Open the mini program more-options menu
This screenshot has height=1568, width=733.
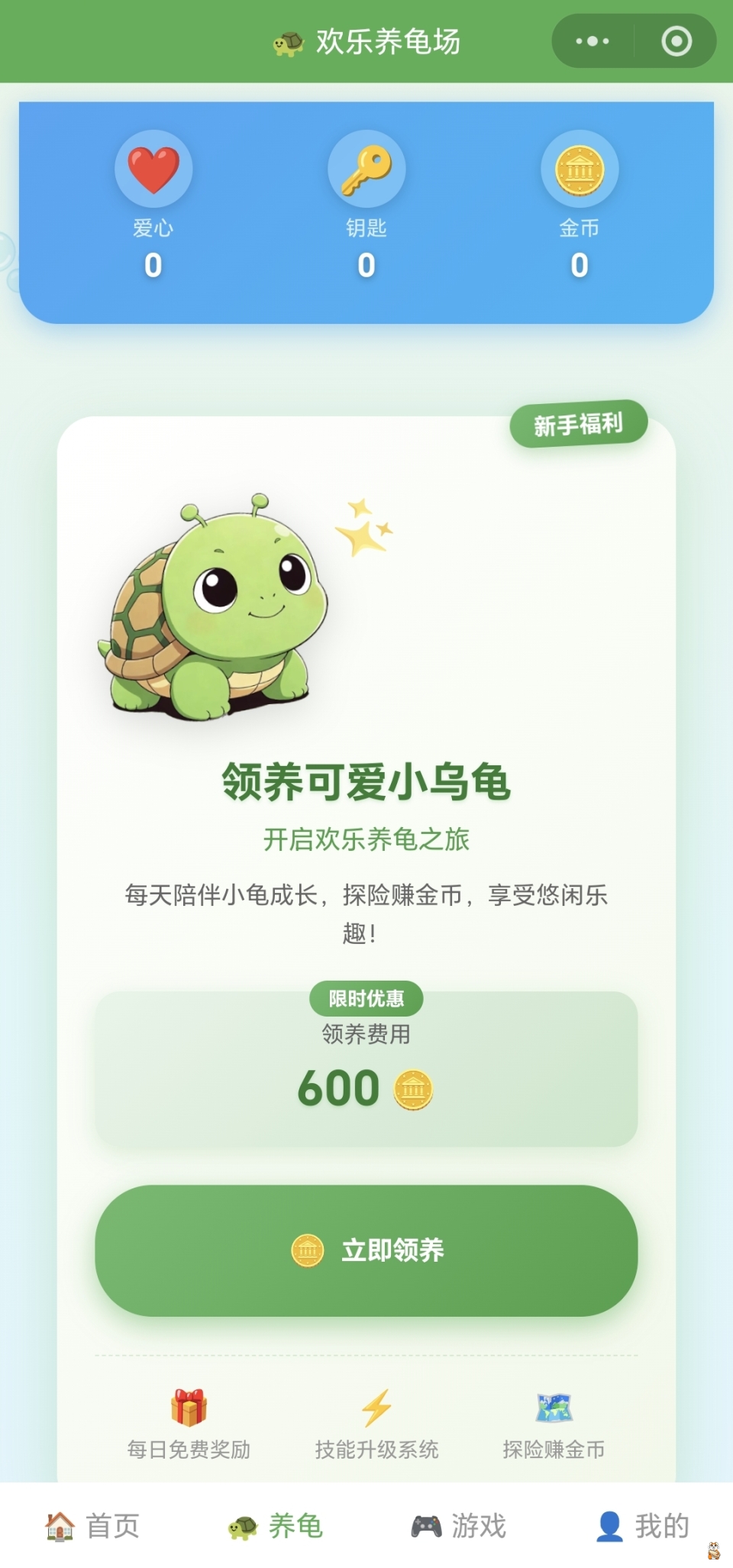(593, 41)
